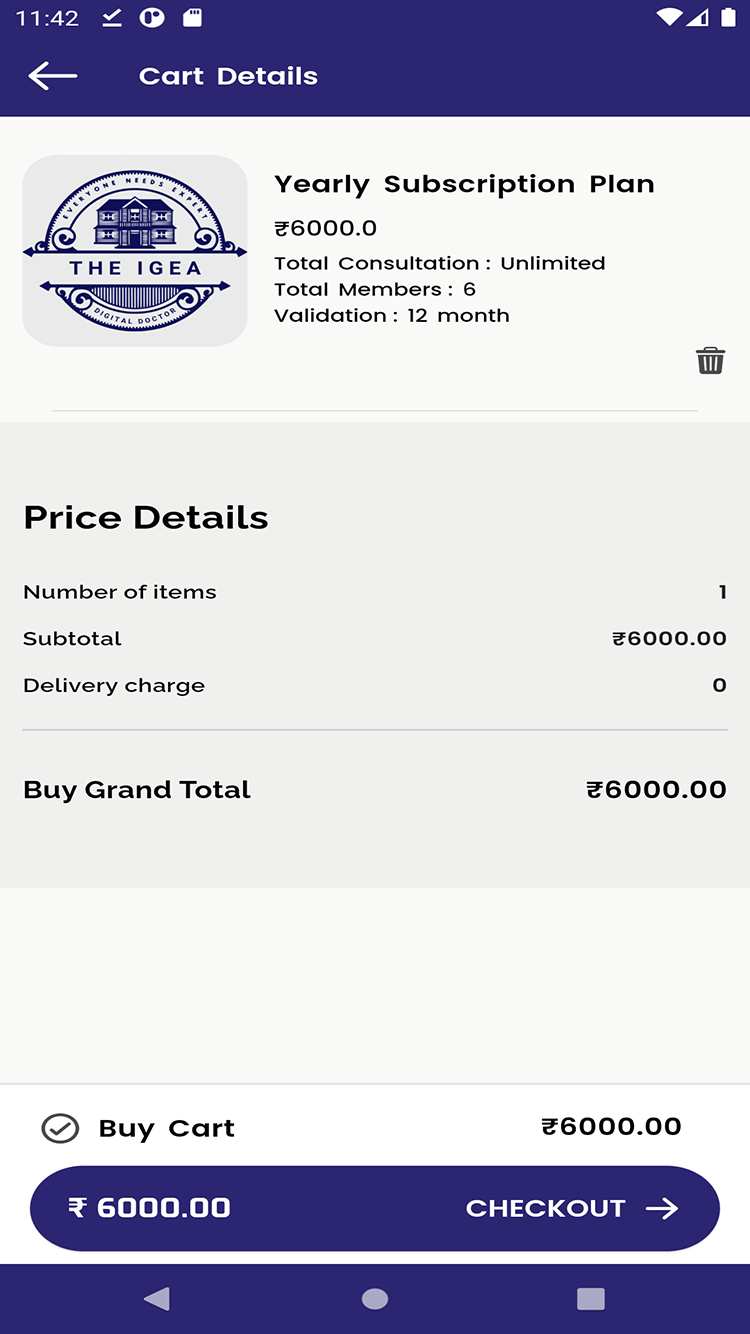Tap the Checkout button
Image resolution: width=750 pixels, height=1334 pixels.
[x=375, y=1208]
